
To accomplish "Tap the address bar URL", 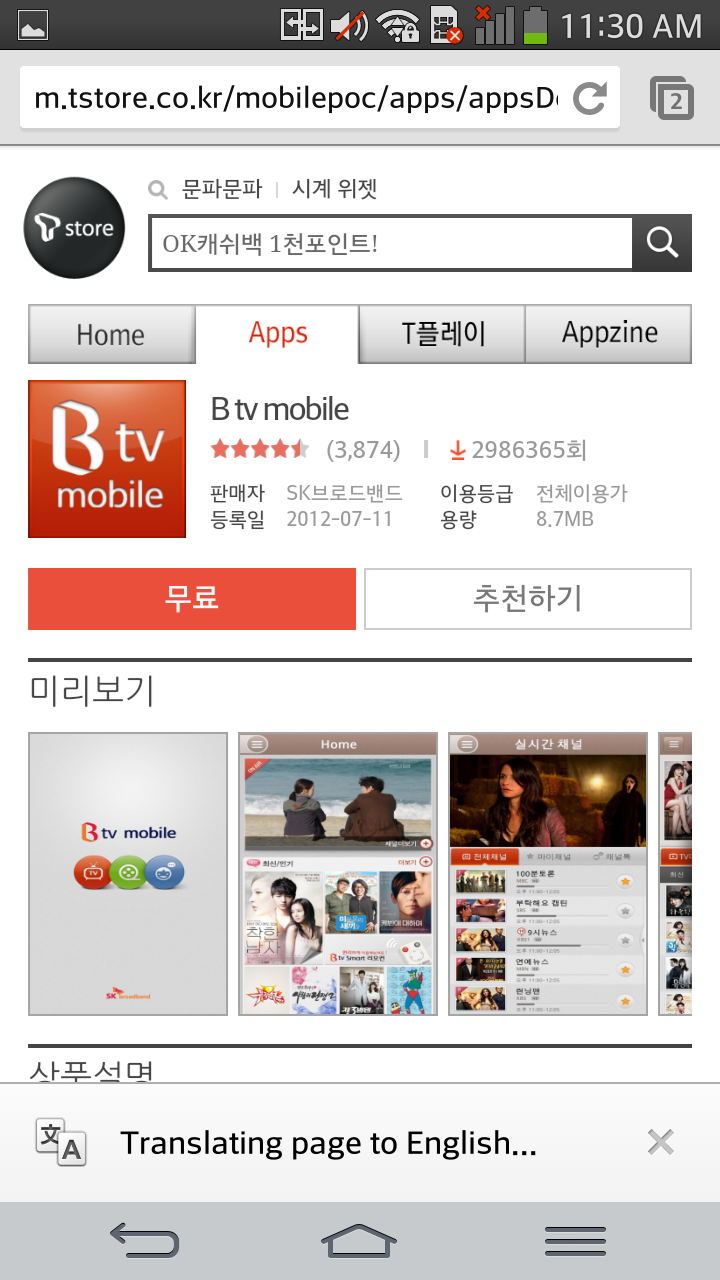I will 295,98.
